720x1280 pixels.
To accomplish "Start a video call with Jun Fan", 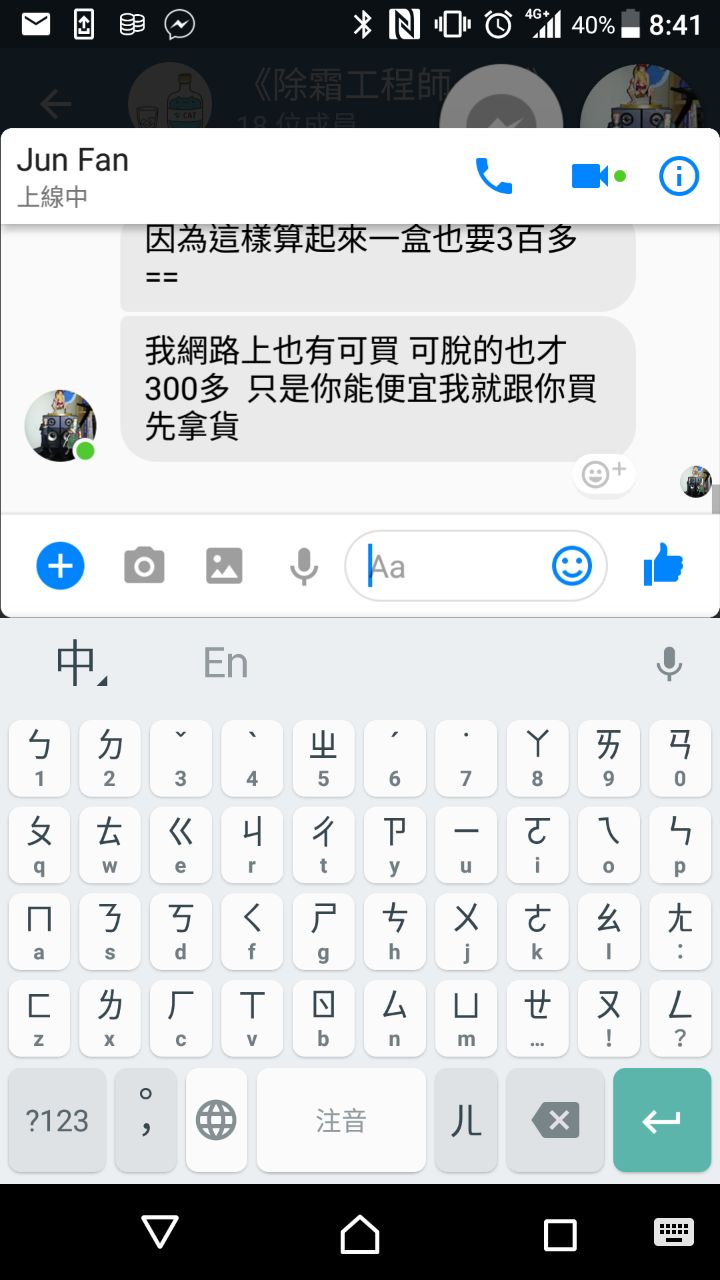I will point(590,177).
